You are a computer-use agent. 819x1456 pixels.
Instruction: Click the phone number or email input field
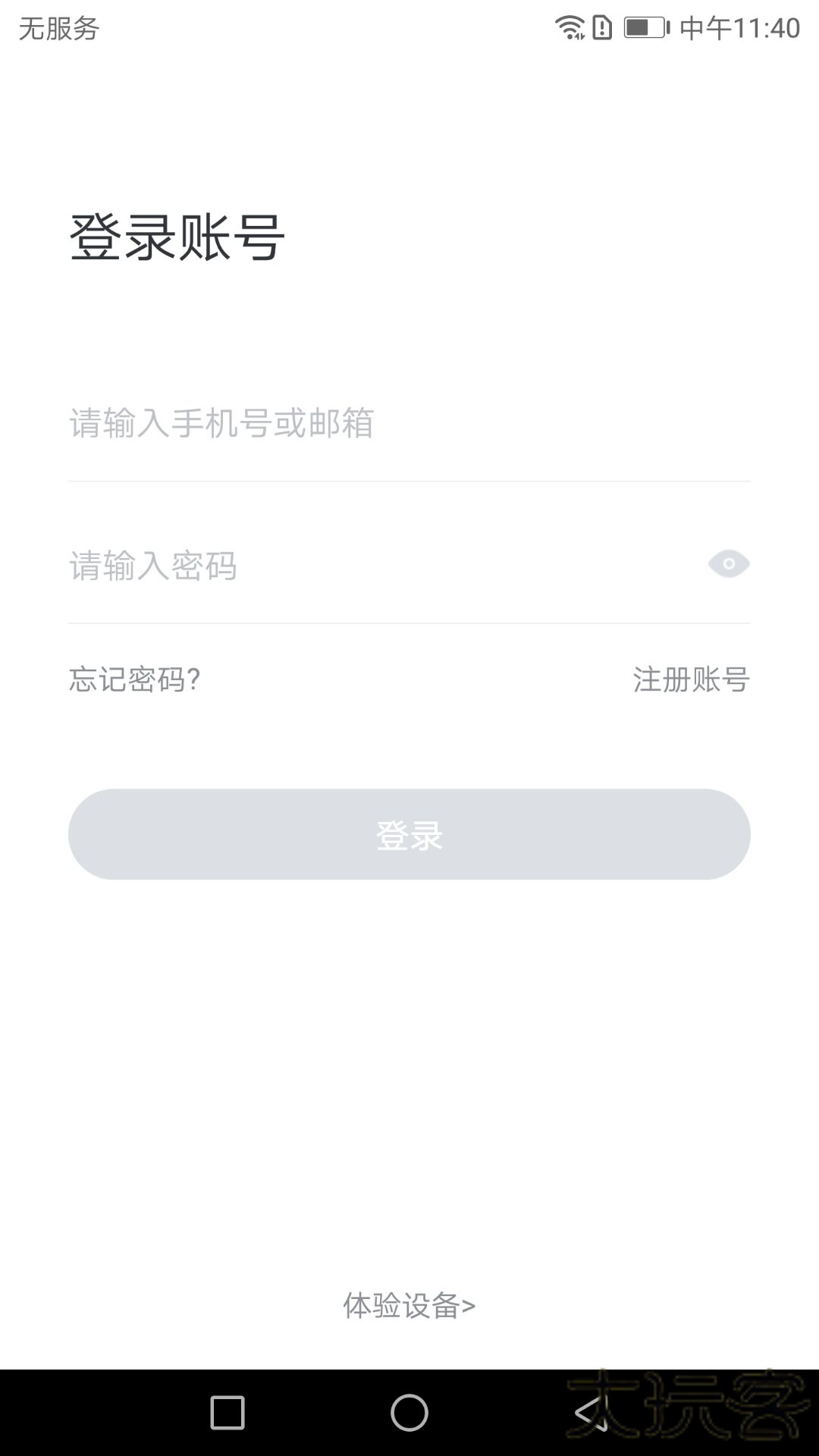coord(303,425)
